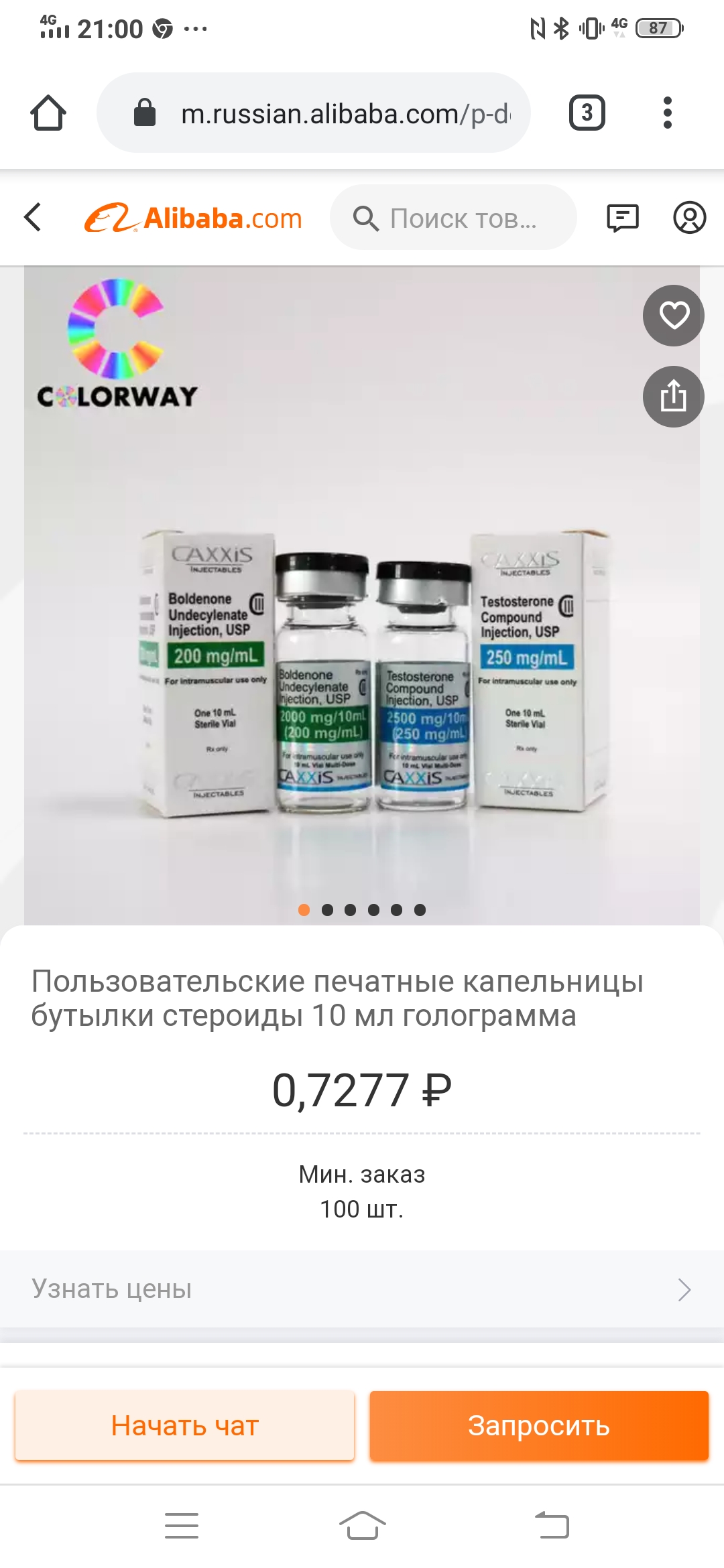Image resolution: width=724 pixels, height=1568 pixels.
Task: Share the product using the share icon
Action: (x=673, y=396)
